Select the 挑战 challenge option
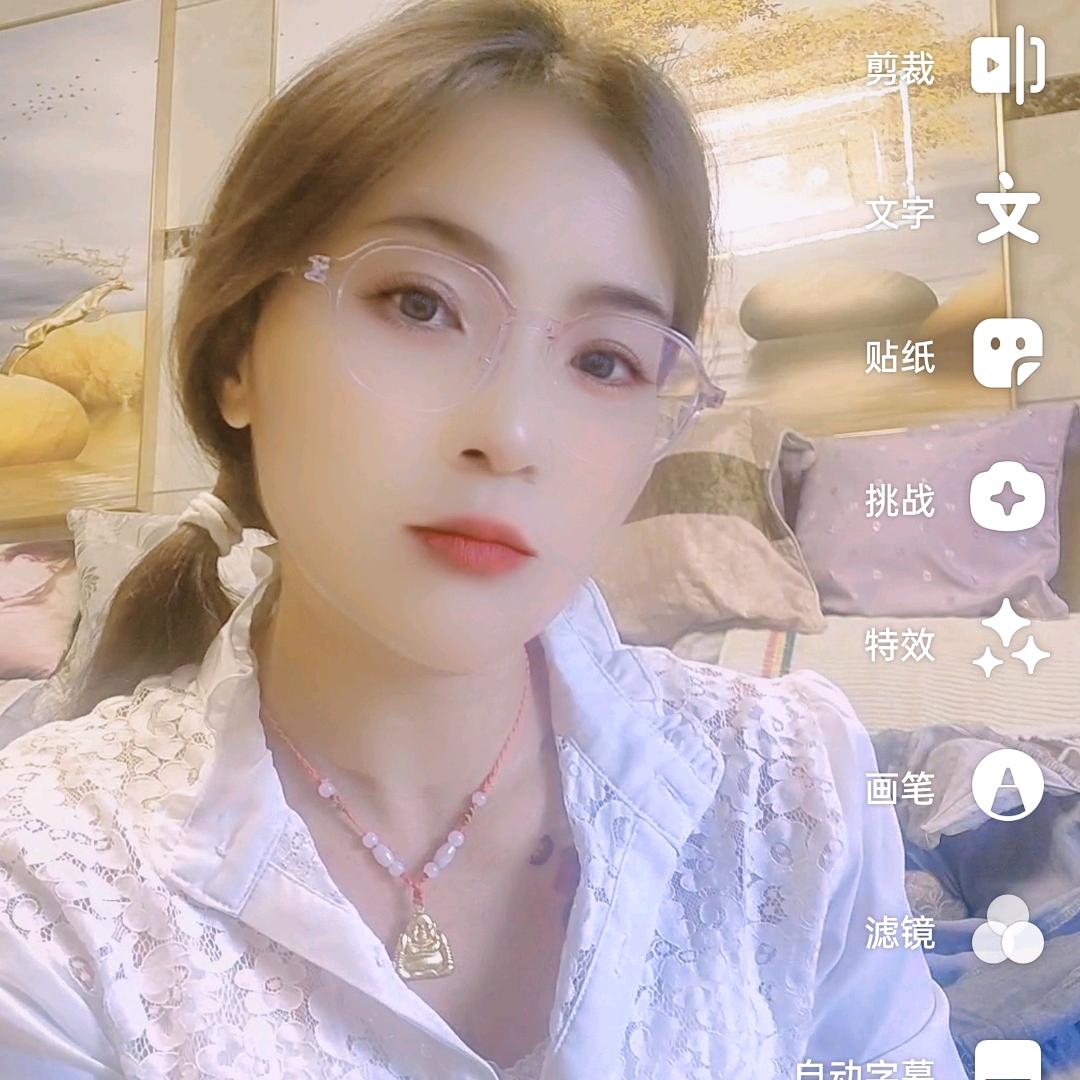The image size is (1080, 1080). click(1007, 499)
